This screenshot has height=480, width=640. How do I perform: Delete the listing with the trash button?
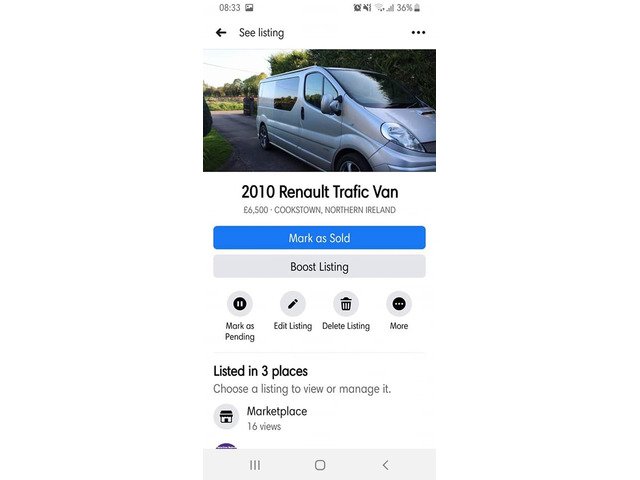[346, 304]
